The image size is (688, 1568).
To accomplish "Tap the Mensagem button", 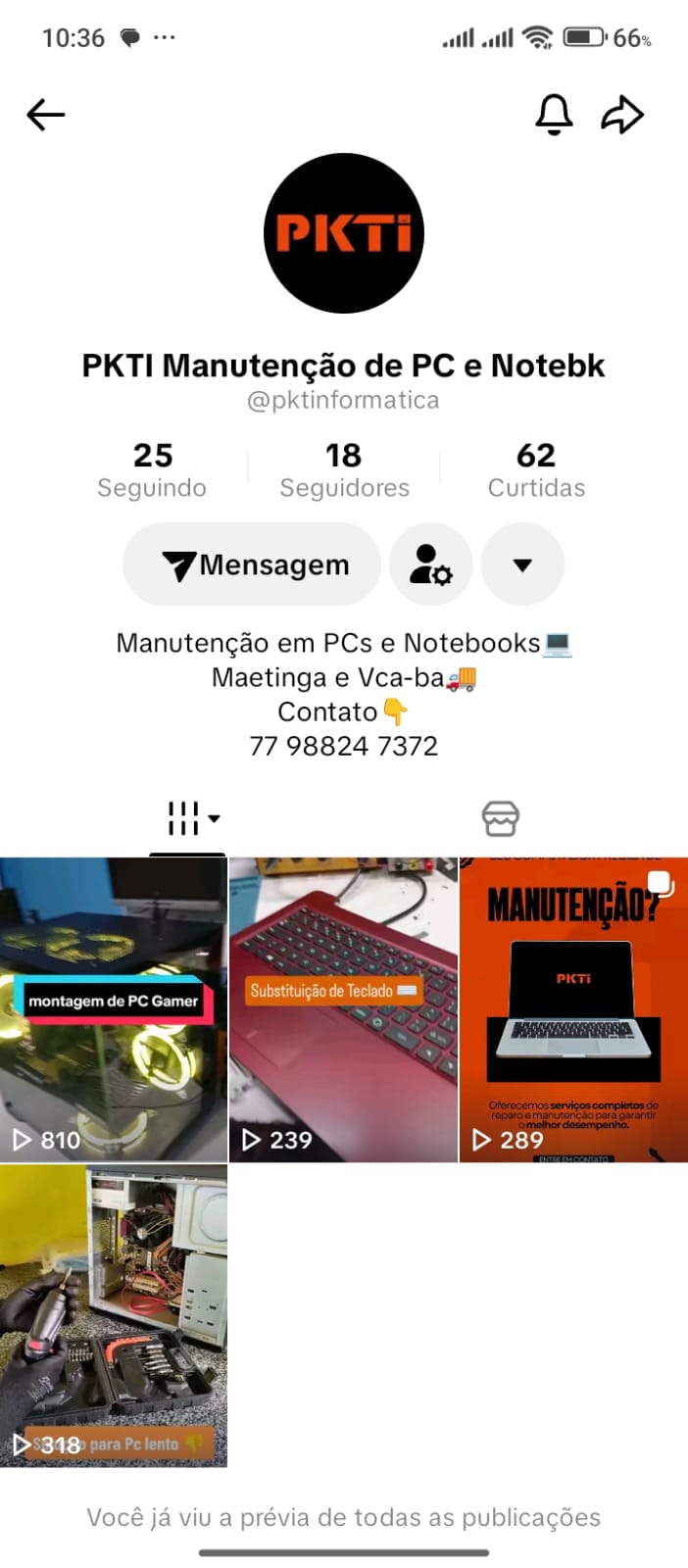I will pos(252,564).
